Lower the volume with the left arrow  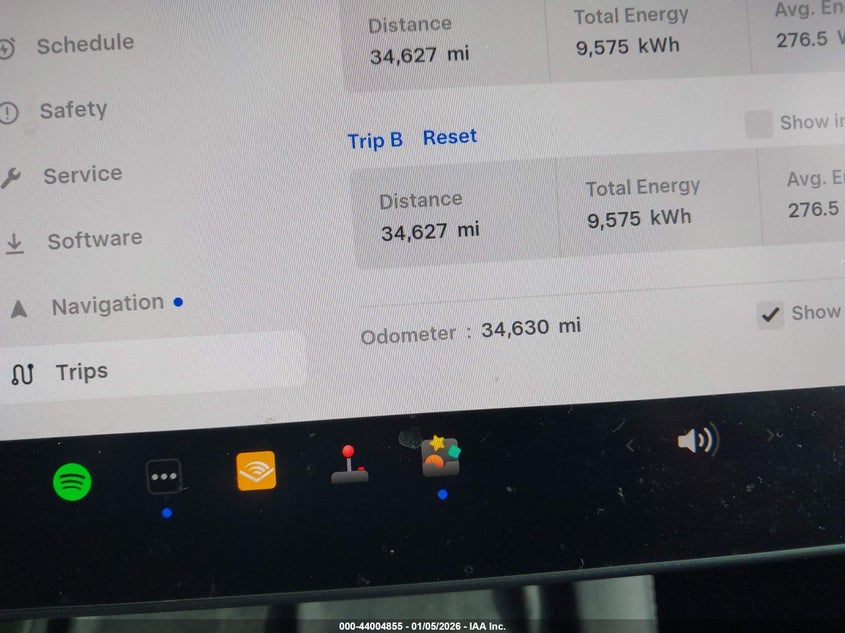[x=630, y=446]
